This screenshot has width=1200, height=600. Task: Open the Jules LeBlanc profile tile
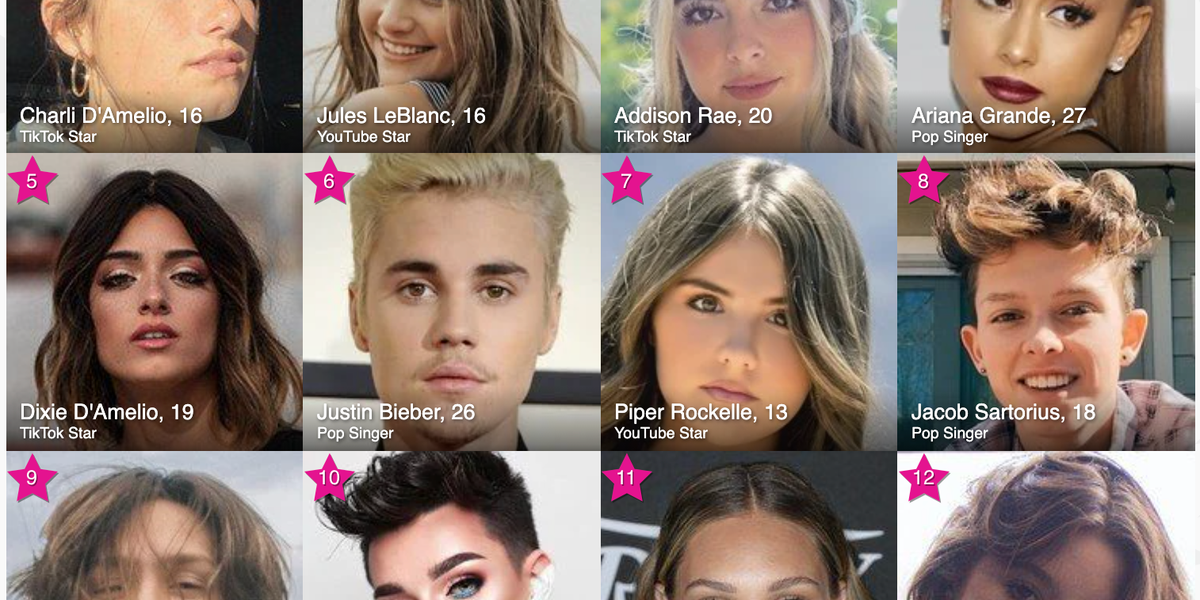451,75
